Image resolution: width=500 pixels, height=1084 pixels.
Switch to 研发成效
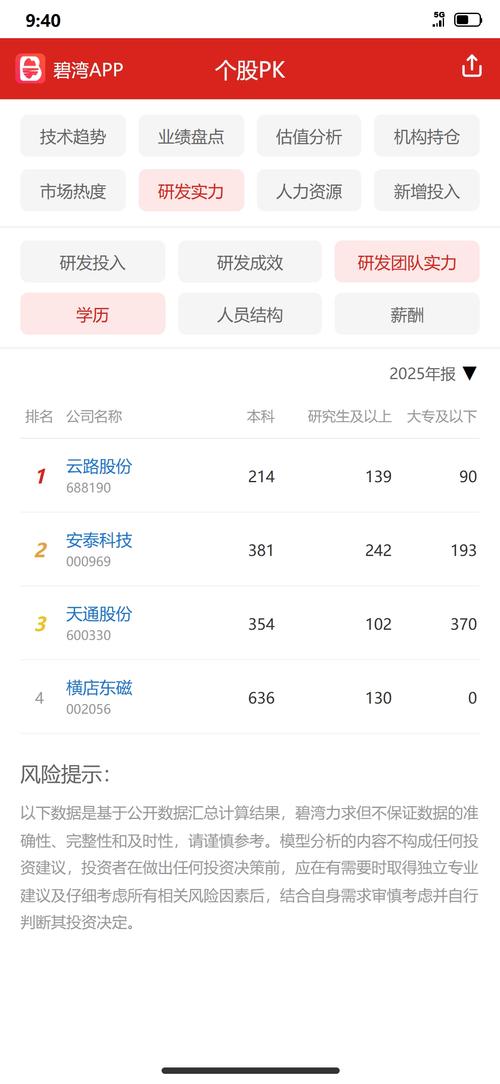[x=250, y=262]
